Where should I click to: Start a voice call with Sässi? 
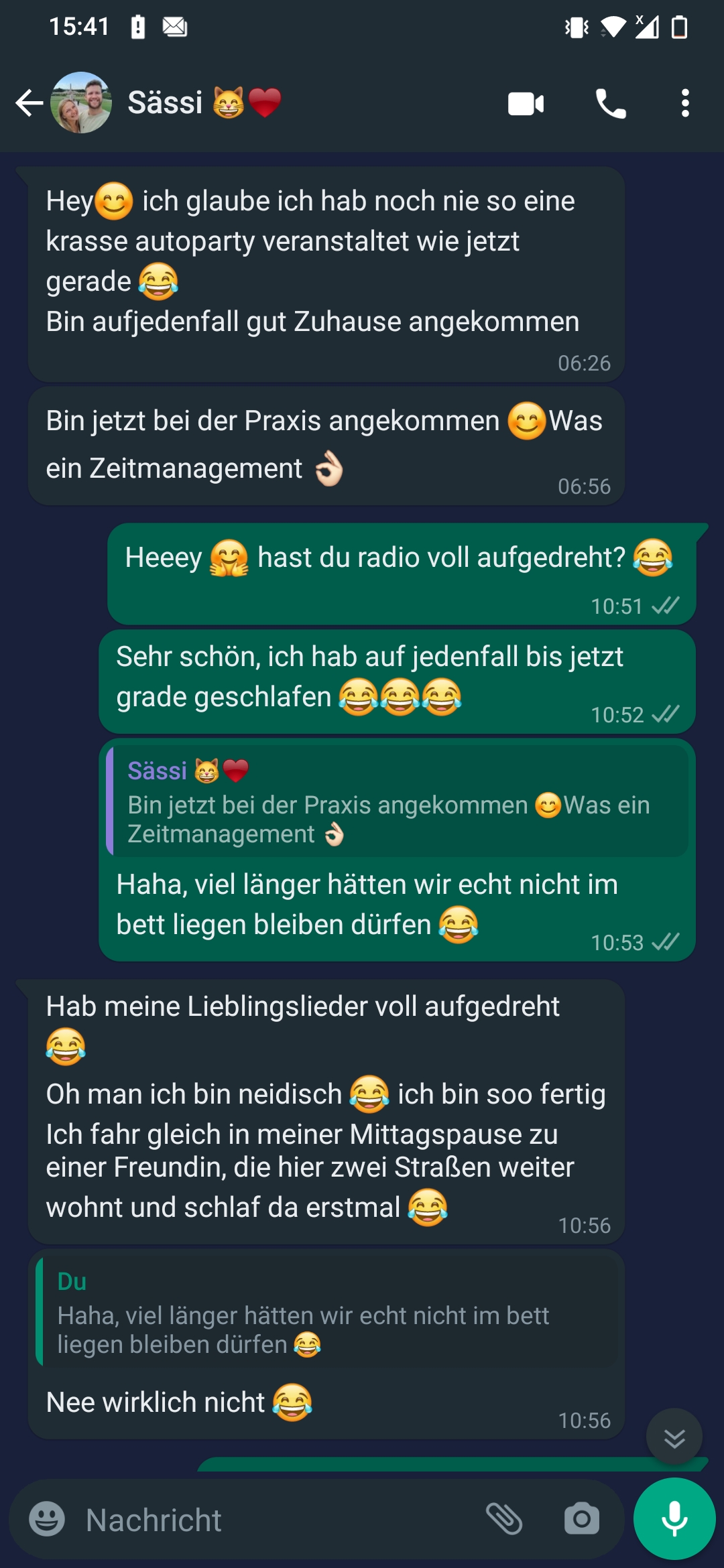pos(611,104)
